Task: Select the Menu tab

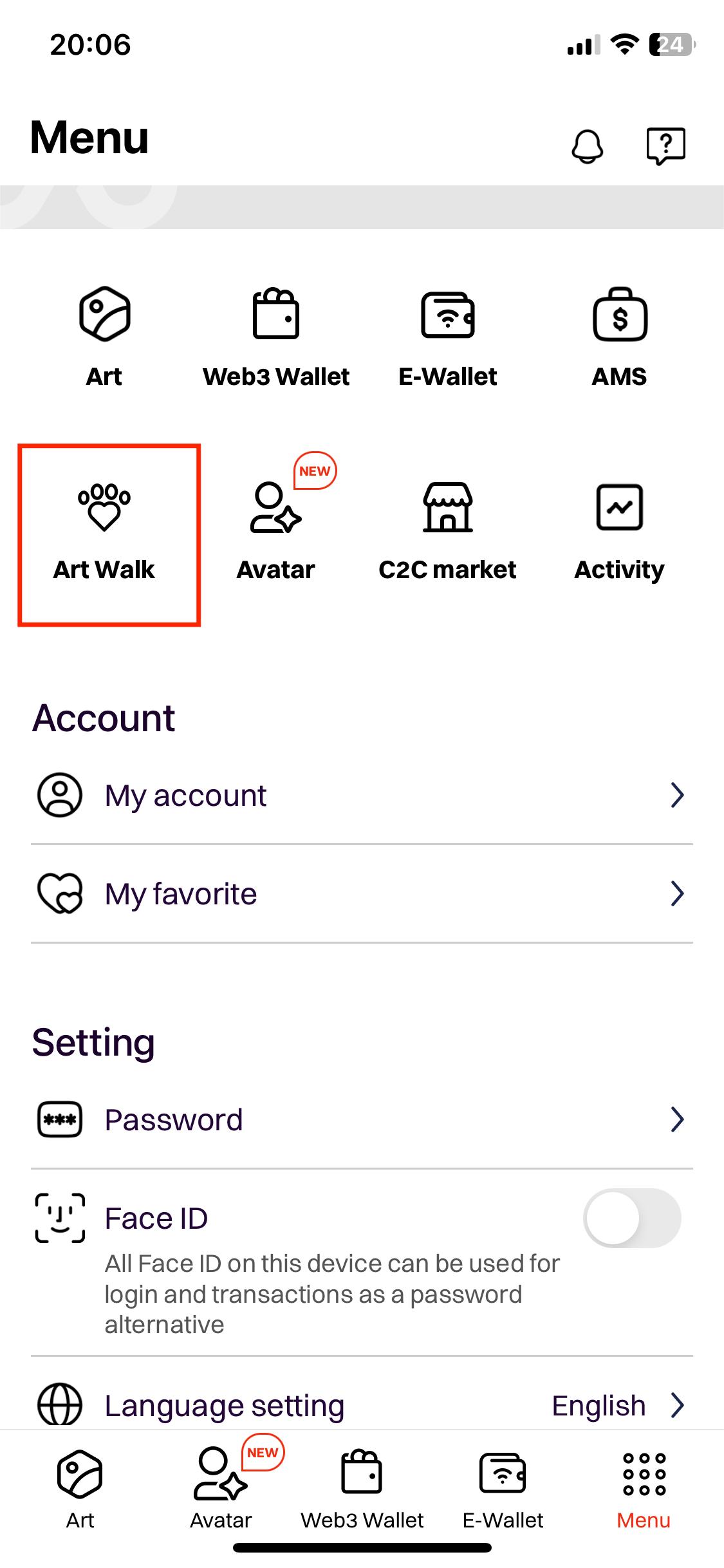Action: tap(644, 1488)
